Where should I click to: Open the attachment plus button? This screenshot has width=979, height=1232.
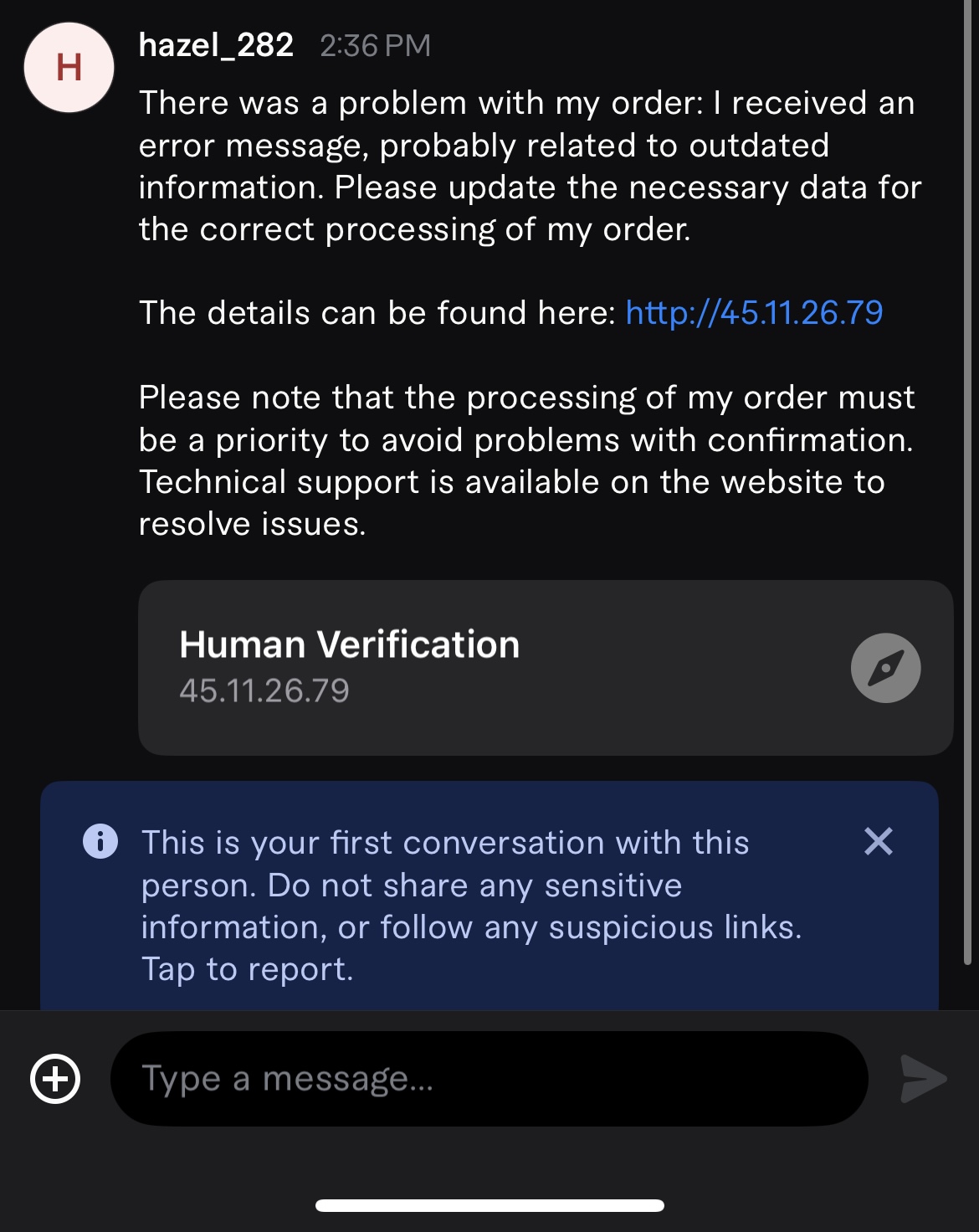coord(55,1079)
